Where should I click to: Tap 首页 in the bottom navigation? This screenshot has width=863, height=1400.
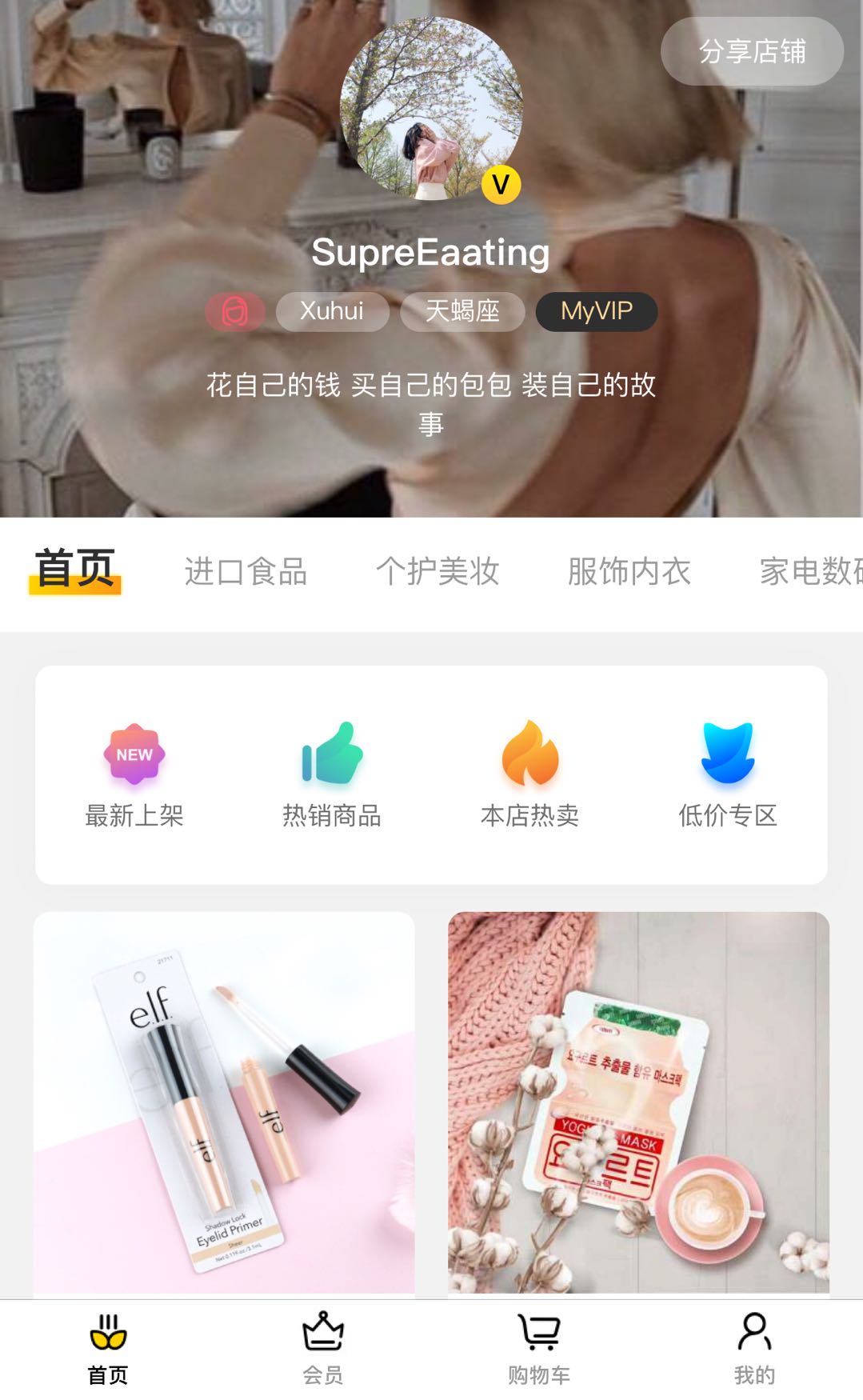(x=108, y=1350)
